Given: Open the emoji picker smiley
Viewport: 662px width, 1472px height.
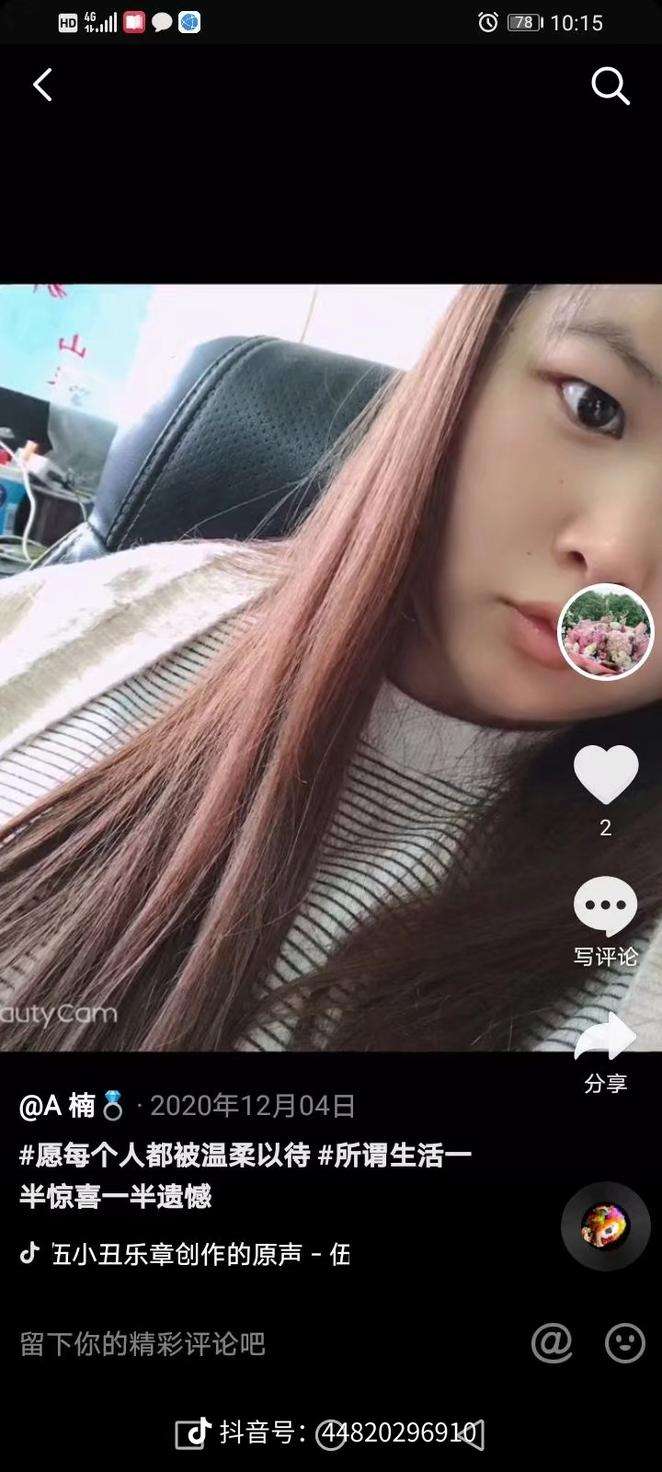Looking at the screenshot, I should point(625,1342).
